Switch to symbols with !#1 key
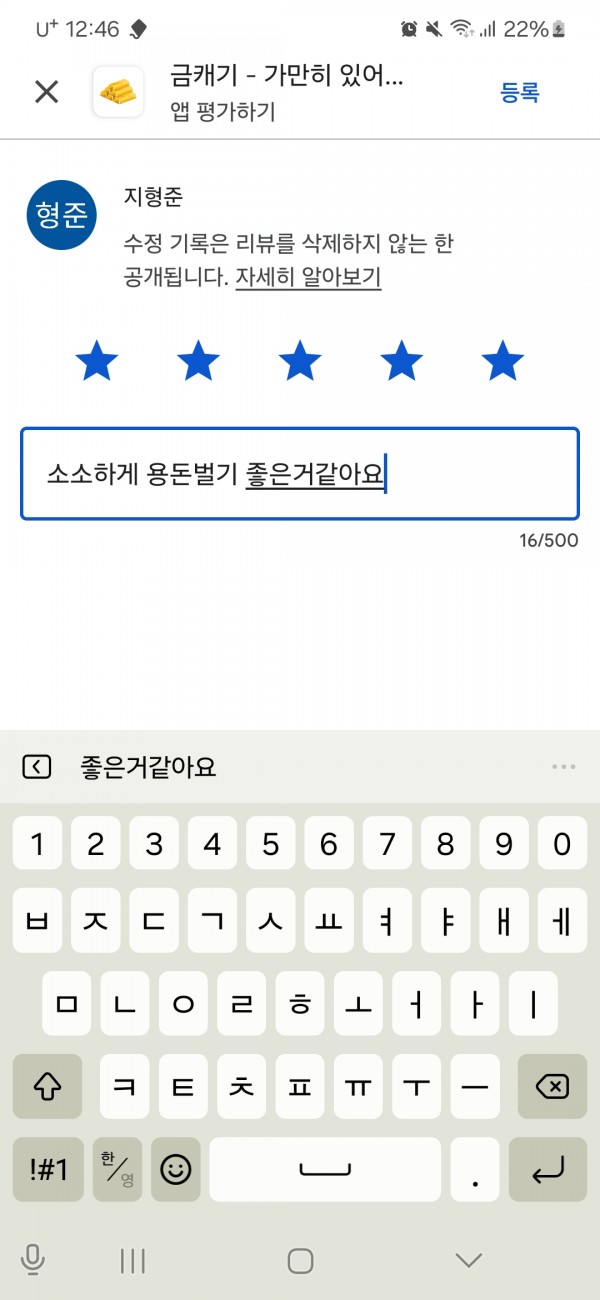Image resolution: width=600 pixels, height=1300 pixels. 48,1169
